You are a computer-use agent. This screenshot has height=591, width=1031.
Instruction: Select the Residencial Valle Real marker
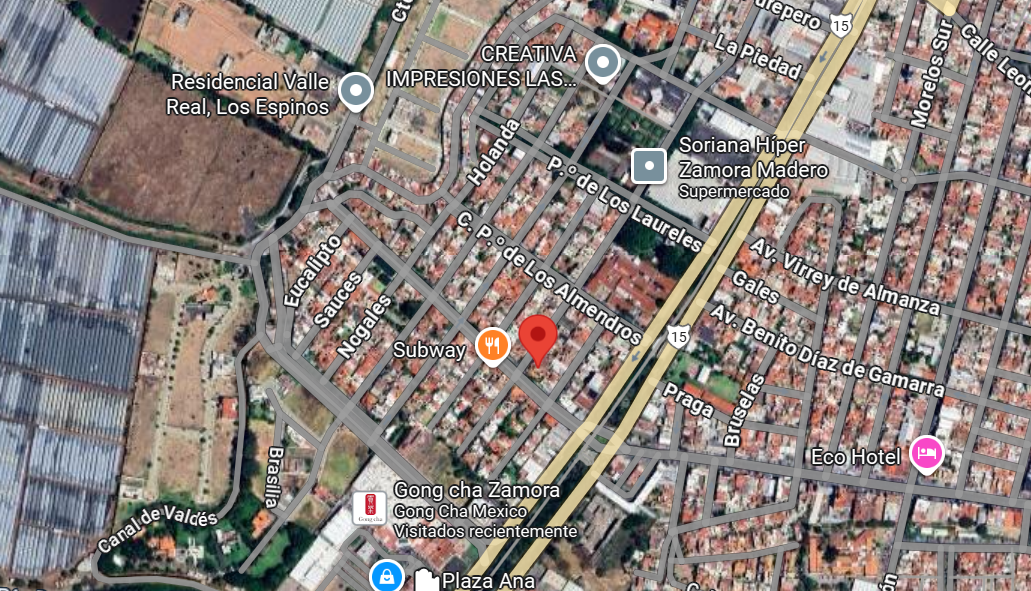pyautogui.click(x=356, y=91)
